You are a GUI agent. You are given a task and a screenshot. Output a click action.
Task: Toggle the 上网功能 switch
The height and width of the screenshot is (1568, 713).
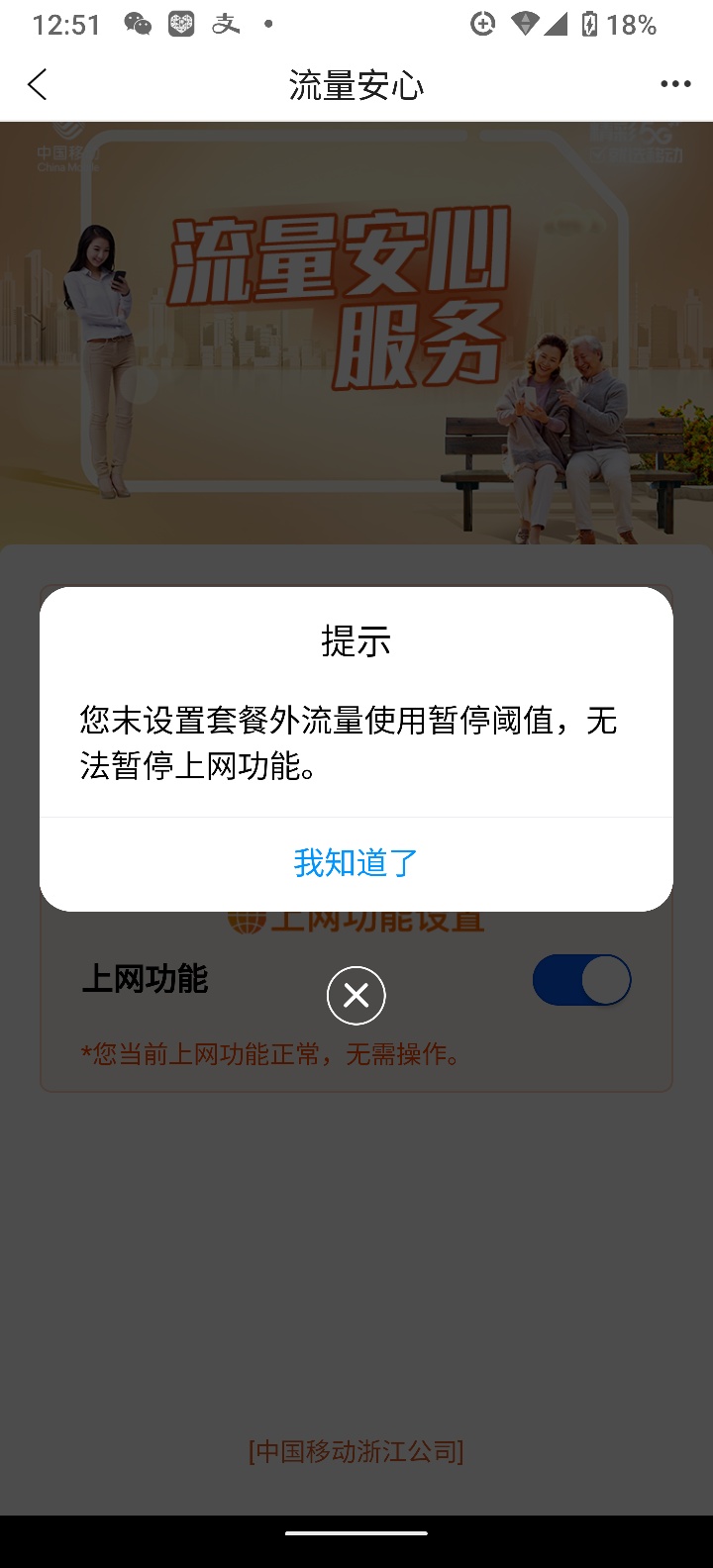[582, 980]
